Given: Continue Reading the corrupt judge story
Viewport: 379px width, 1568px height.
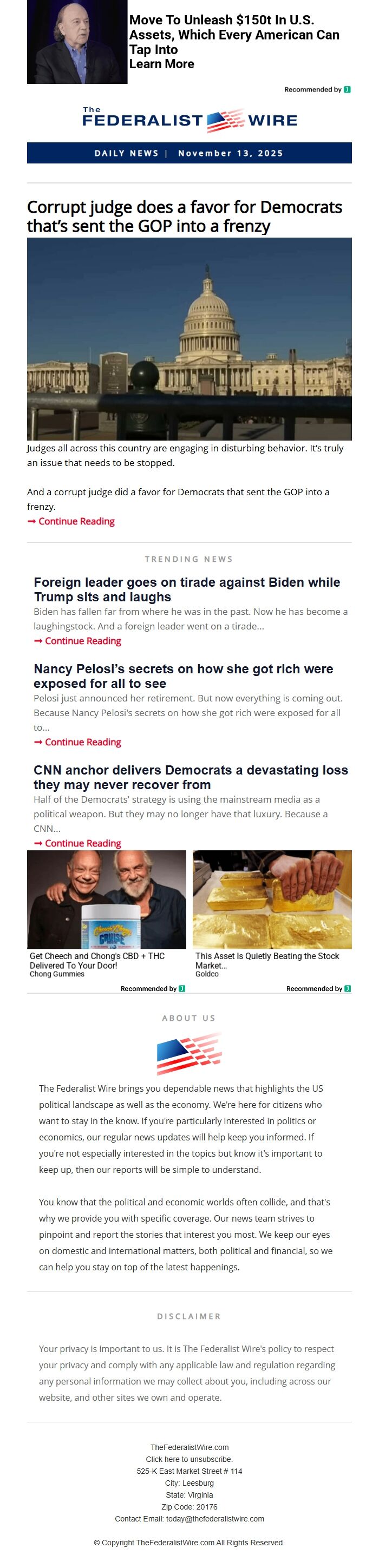Looking at the screenshot, I should [76, 521].
